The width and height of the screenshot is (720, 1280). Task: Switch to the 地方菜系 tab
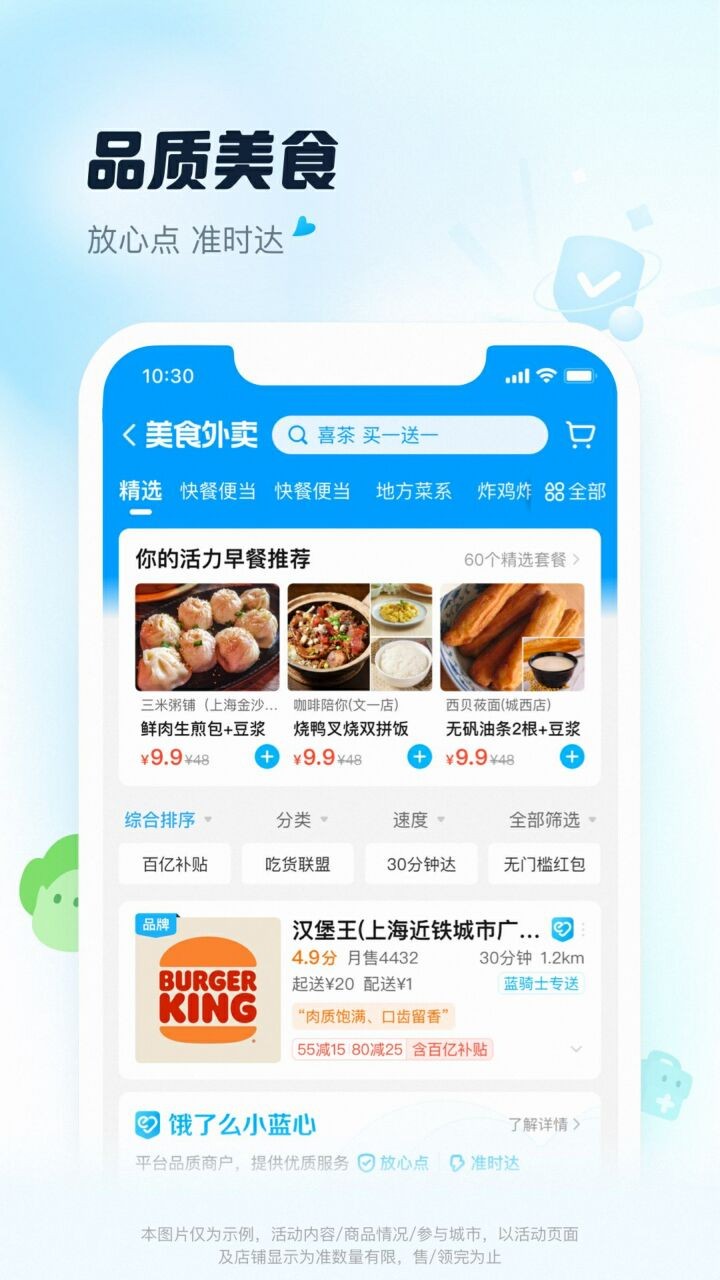413,492
